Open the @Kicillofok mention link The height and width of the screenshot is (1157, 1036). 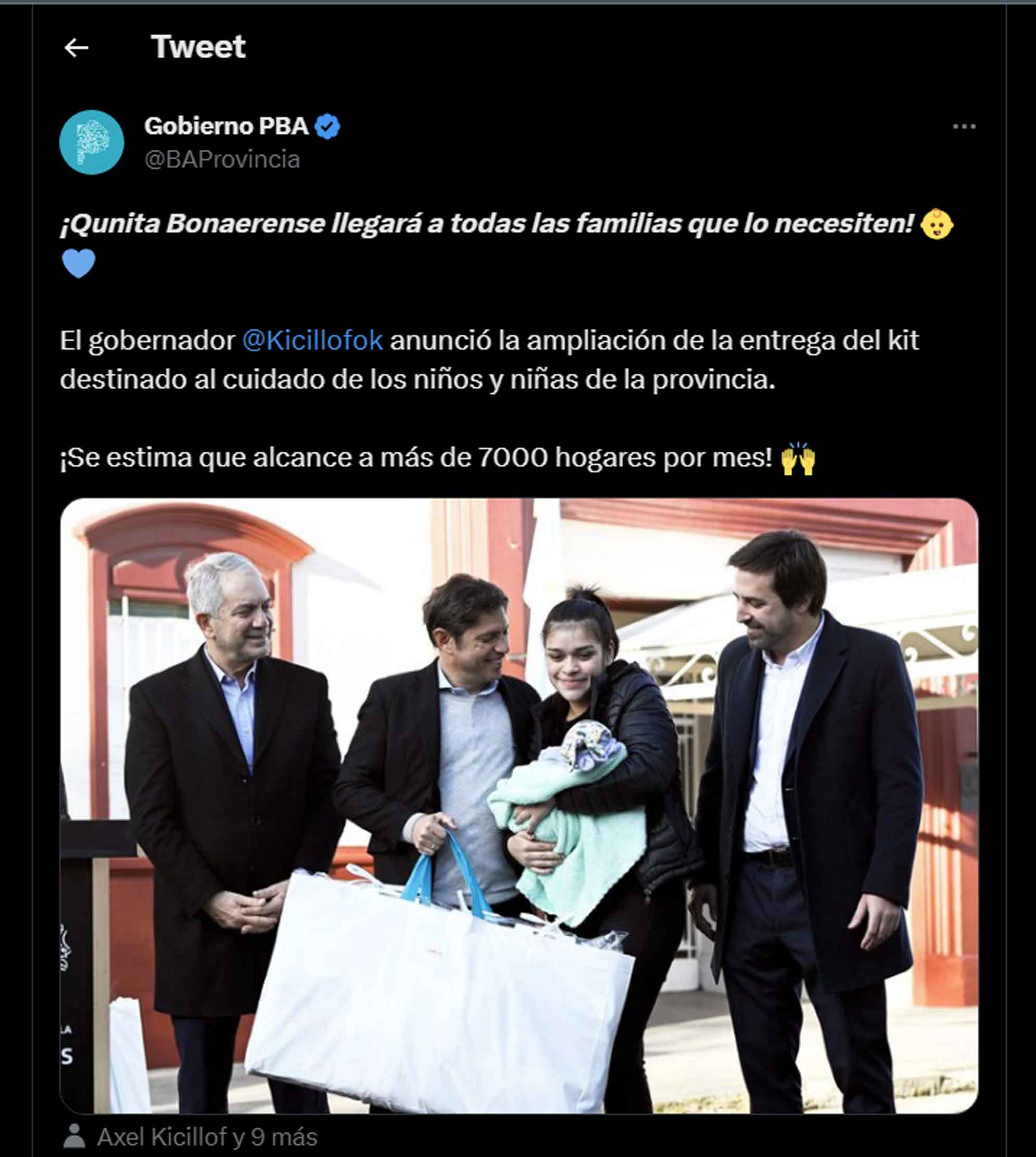point(312,340)
